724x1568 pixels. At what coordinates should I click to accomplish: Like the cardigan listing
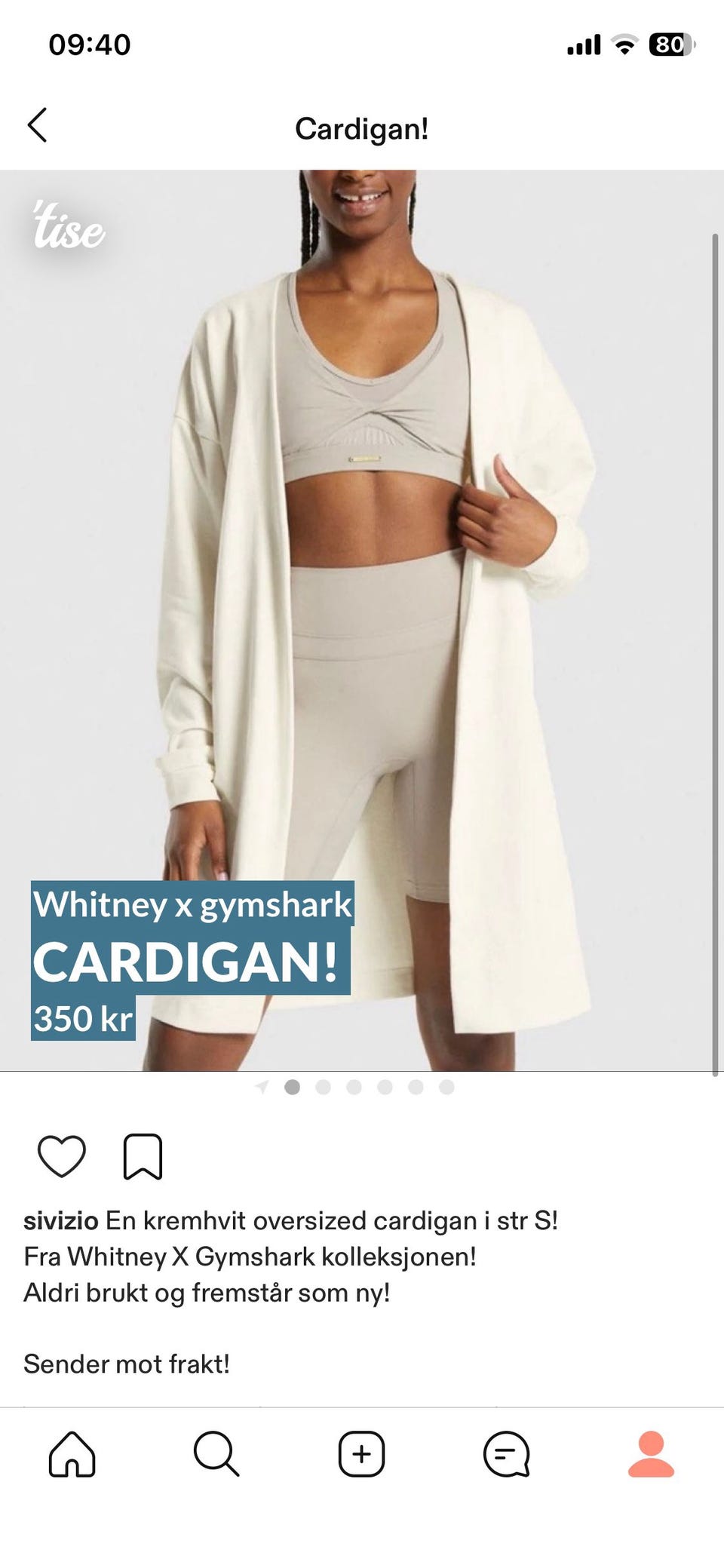coord(62,1155)
